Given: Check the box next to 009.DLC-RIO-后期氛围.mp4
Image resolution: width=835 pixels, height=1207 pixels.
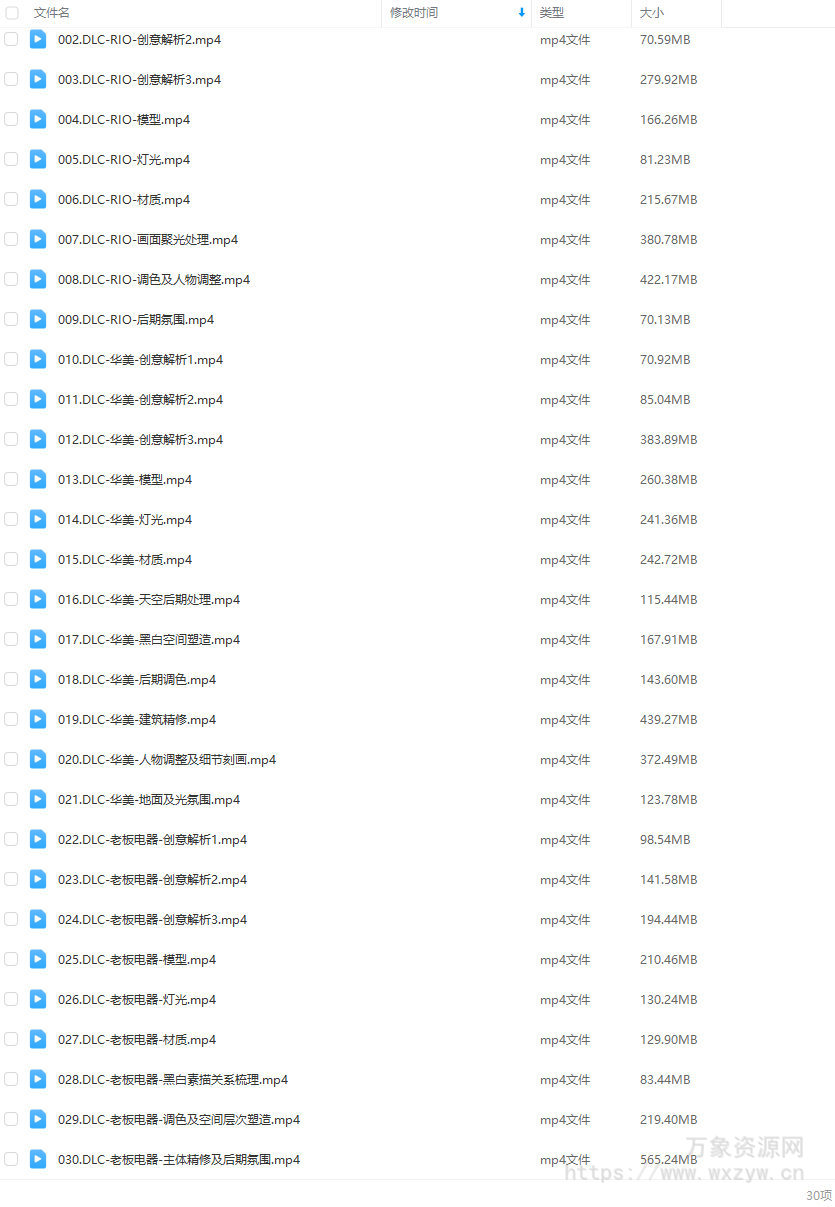Looking at the screenshot, I should (11, 319).
